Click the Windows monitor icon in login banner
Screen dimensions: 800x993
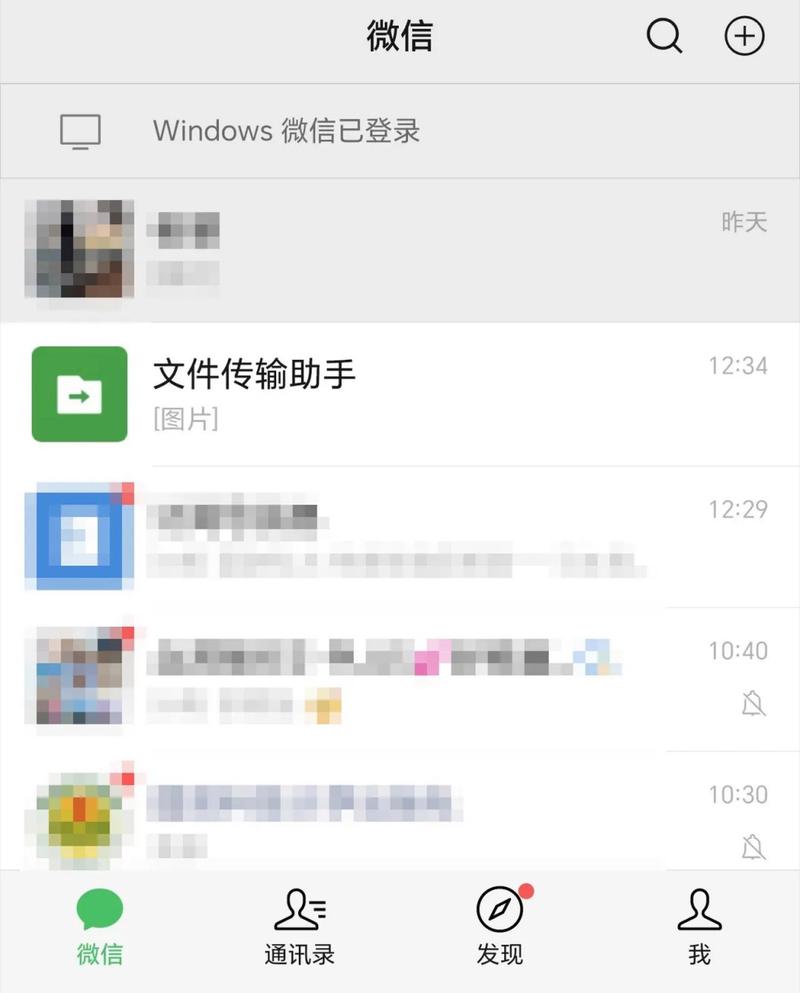click(80, 130)
